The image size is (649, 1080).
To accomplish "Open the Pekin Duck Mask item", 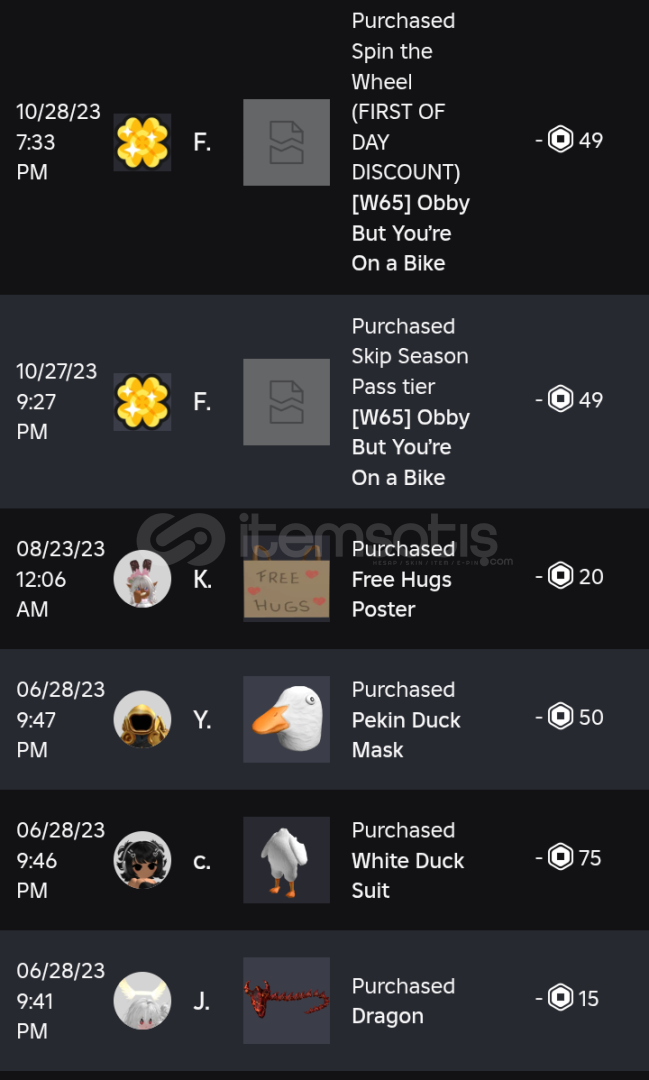I will click(x=406, y=734).
